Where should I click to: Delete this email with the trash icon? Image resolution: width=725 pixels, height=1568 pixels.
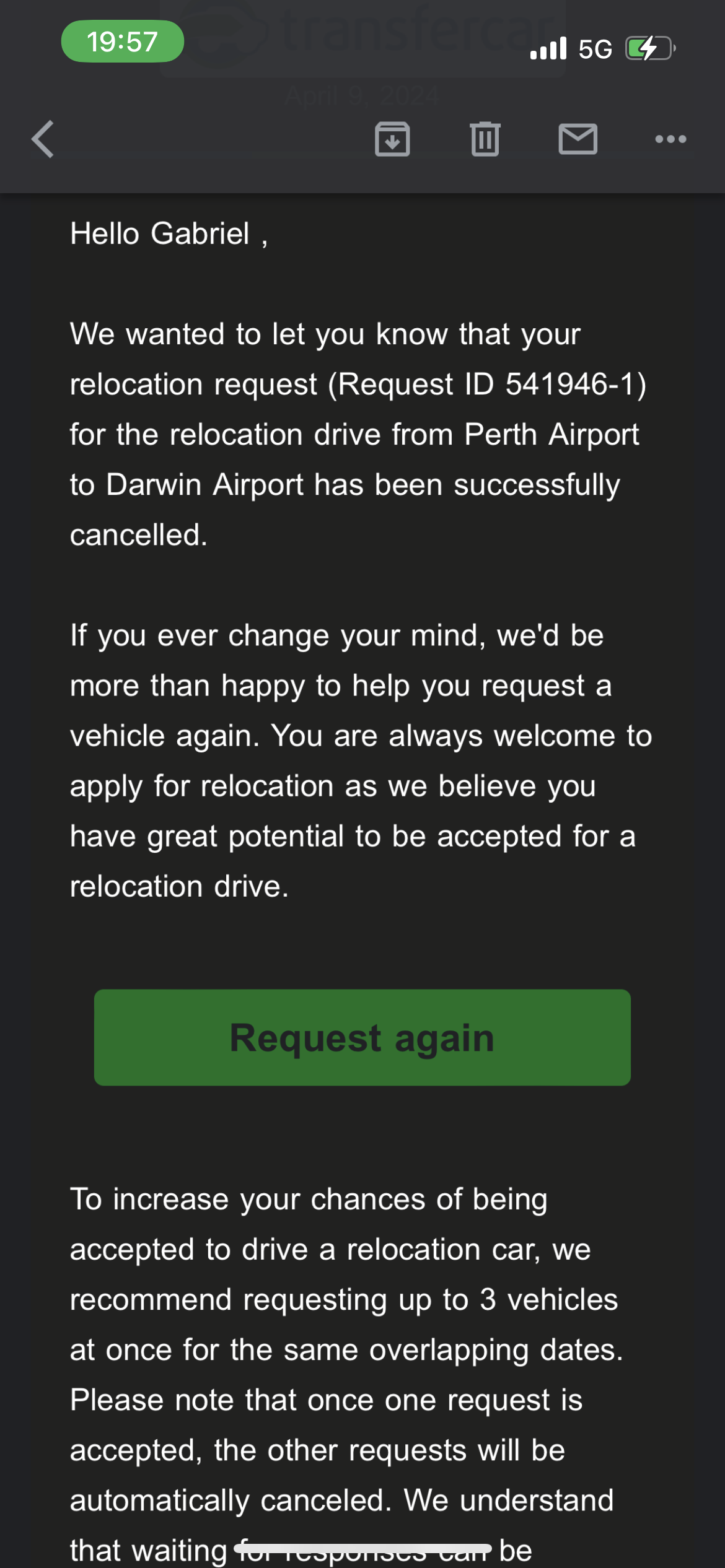pyautogui.click(x=485, y=139)
